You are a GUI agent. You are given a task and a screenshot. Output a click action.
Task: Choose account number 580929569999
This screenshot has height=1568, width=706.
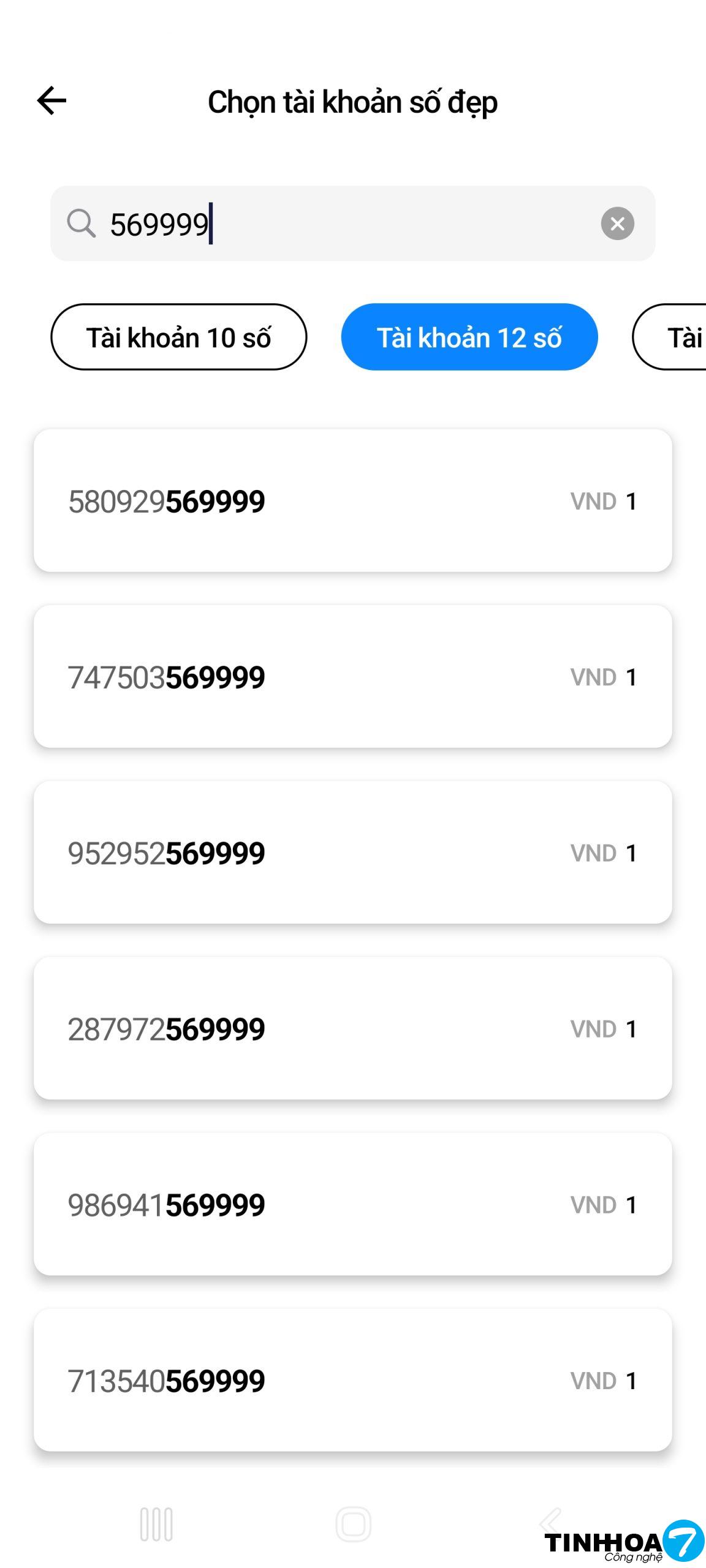[352, 501]
